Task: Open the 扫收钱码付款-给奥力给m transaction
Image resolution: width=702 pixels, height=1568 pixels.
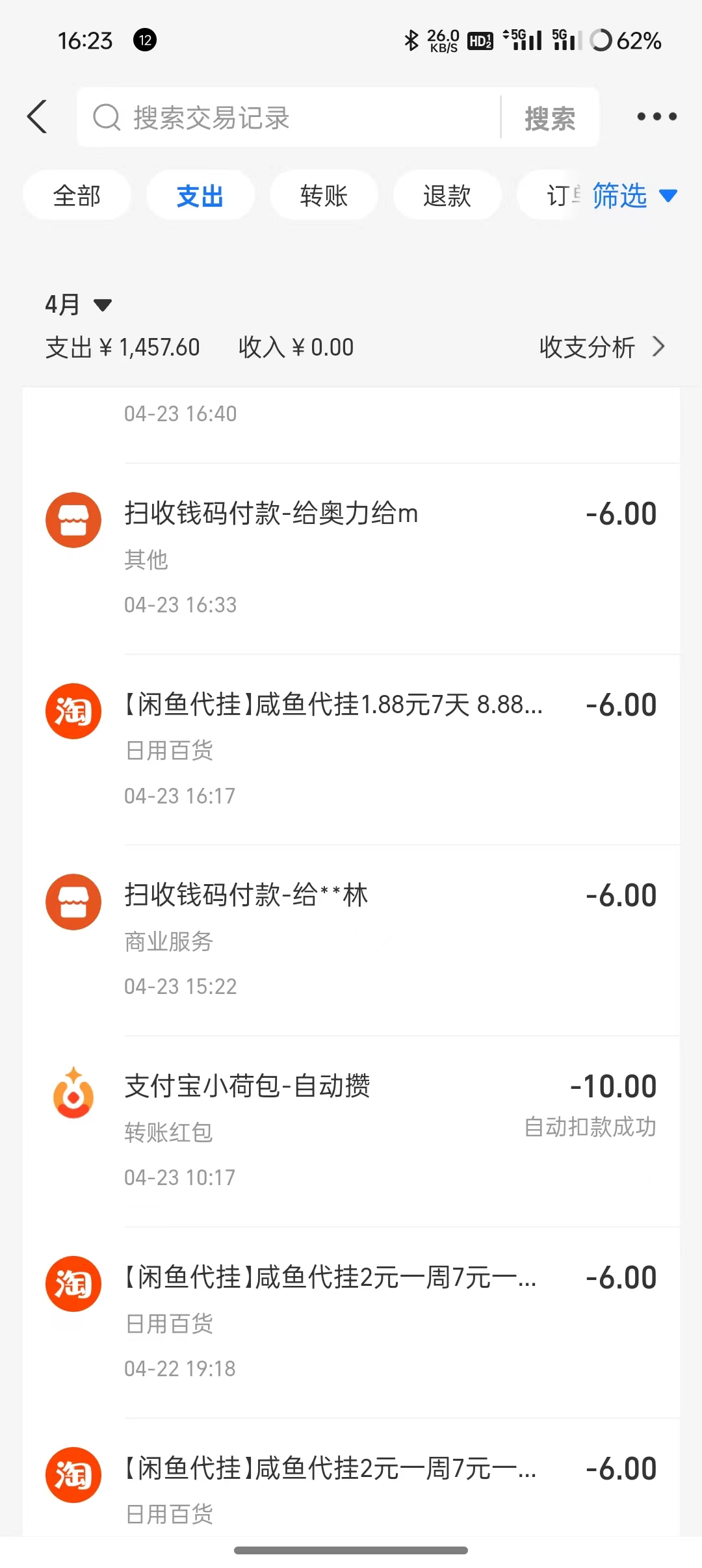Action: point(351,558)
